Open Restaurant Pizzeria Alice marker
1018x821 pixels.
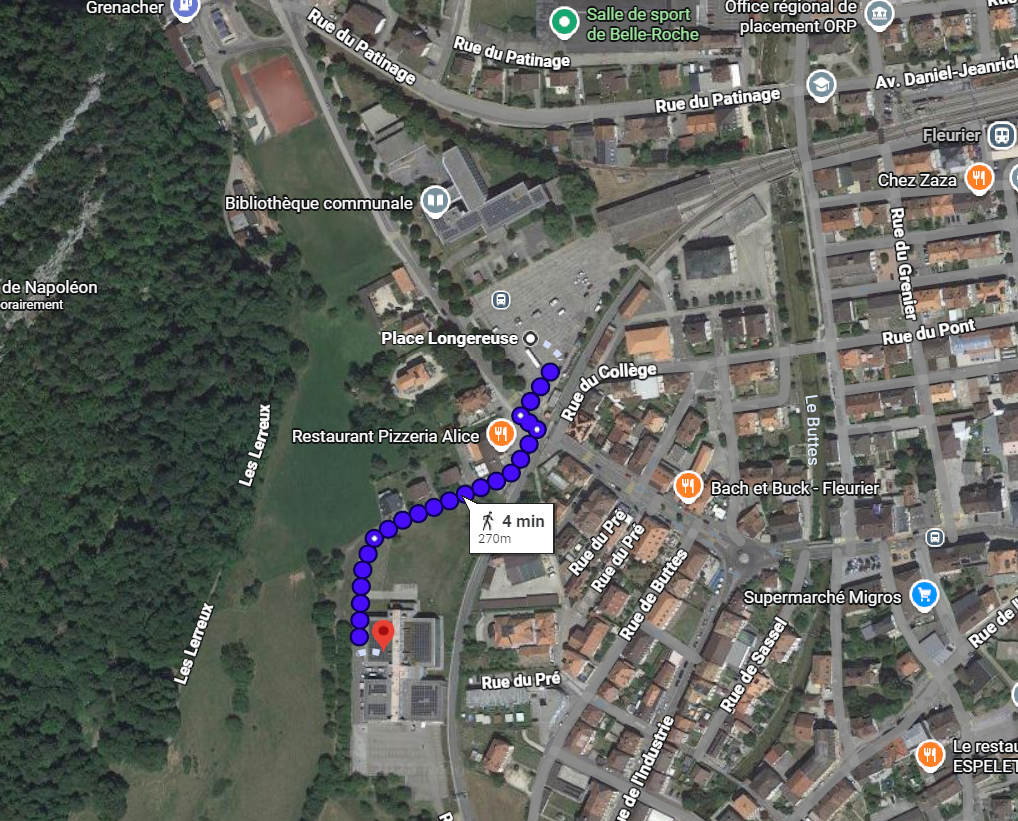[500, 435]
